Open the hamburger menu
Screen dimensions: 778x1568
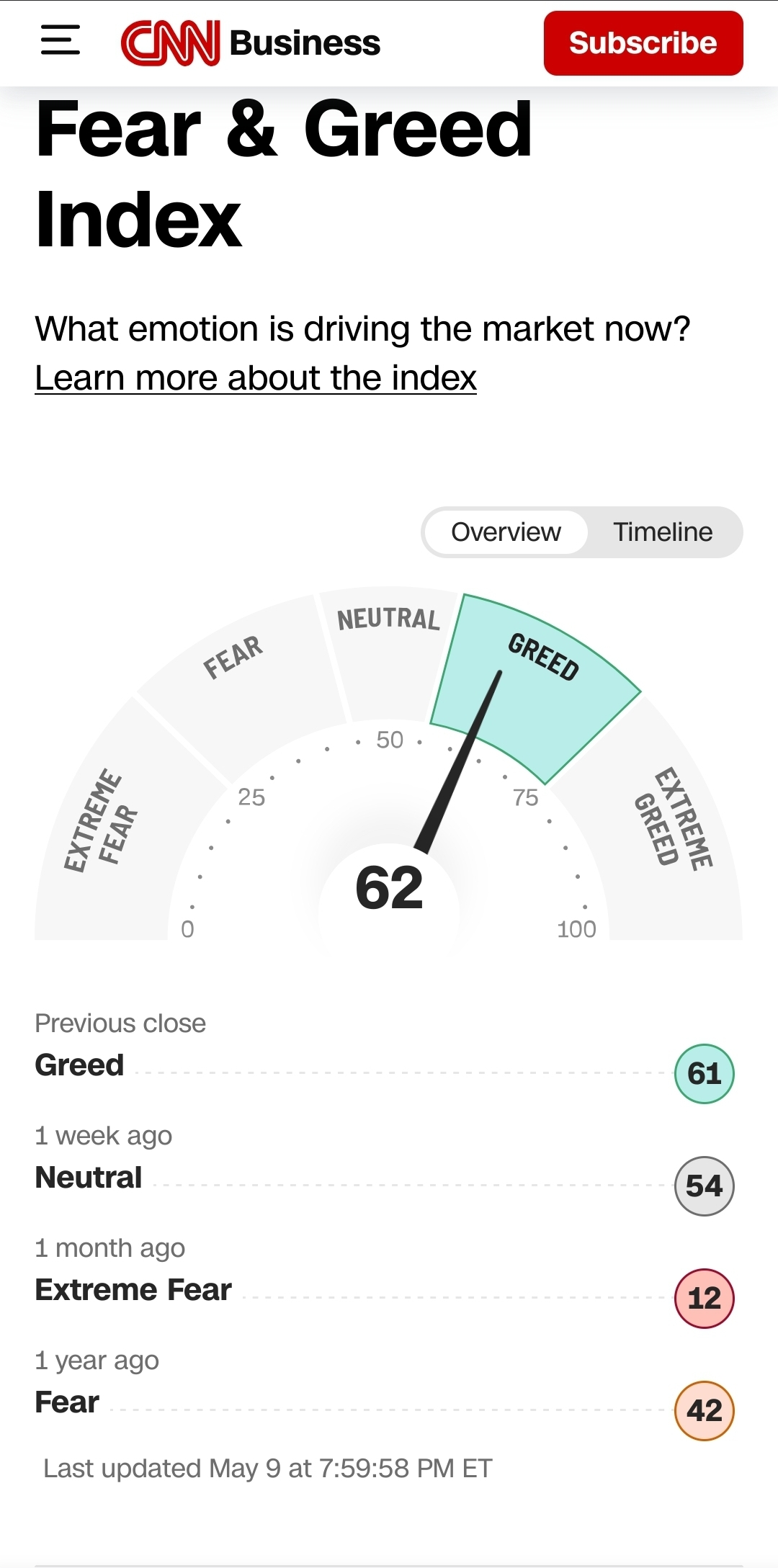pos(61,40)
